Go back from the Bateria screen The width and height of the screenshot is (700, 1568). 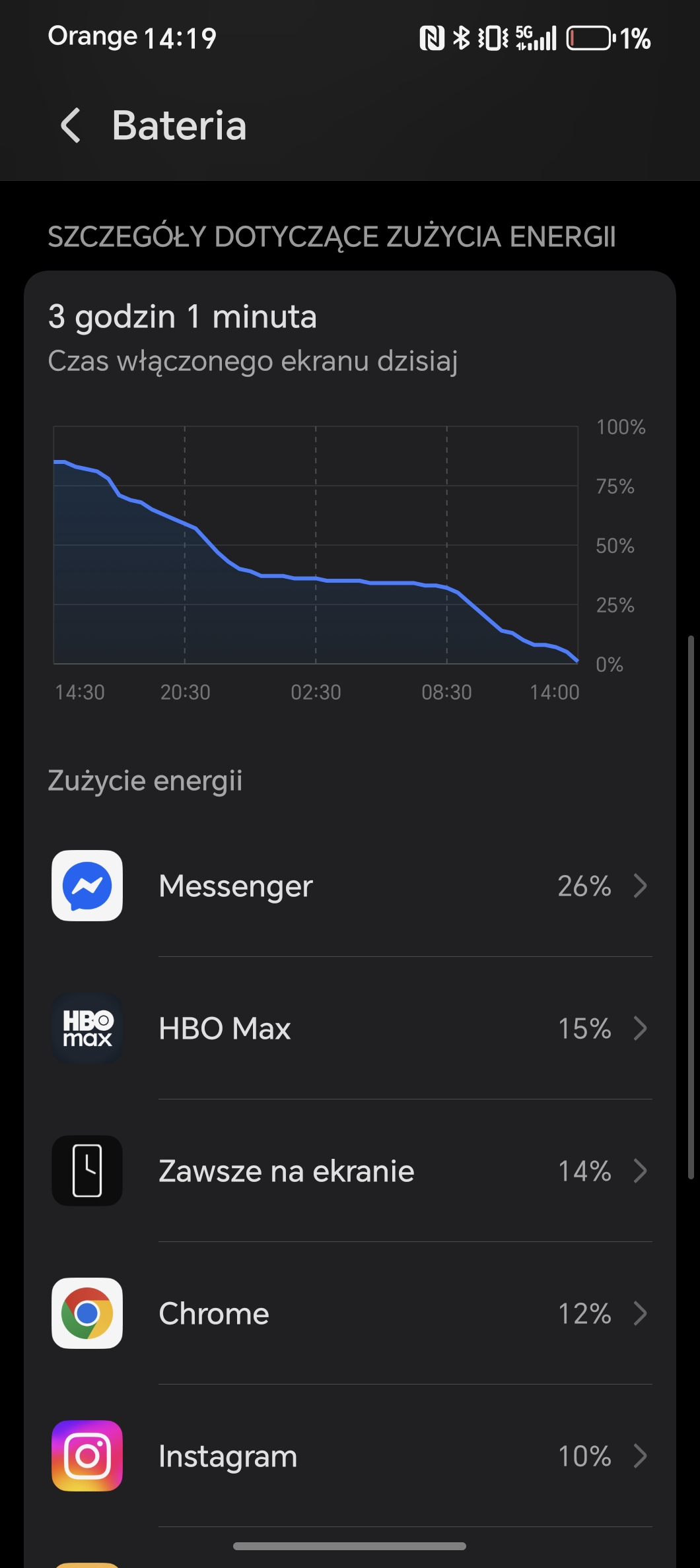coord(71,125)
